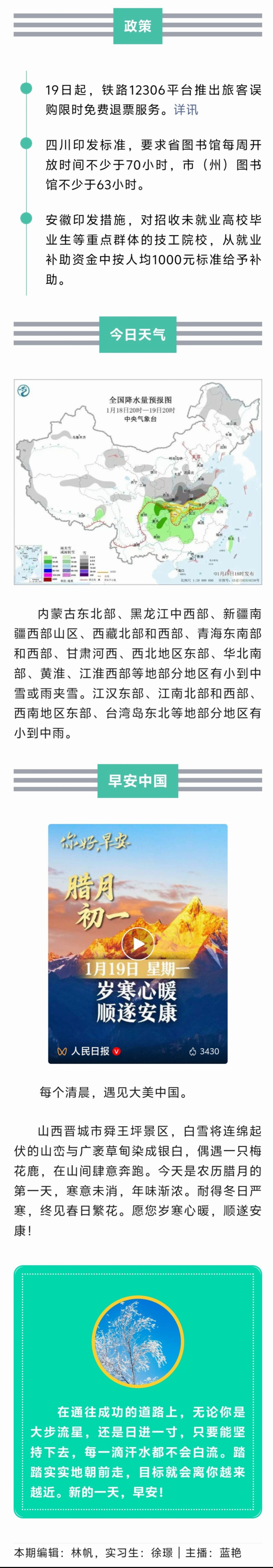Open the 详讯 link about free ticket refunds
The width and height of the screenshot is (273, 1568).
click(x=186, y=110)
